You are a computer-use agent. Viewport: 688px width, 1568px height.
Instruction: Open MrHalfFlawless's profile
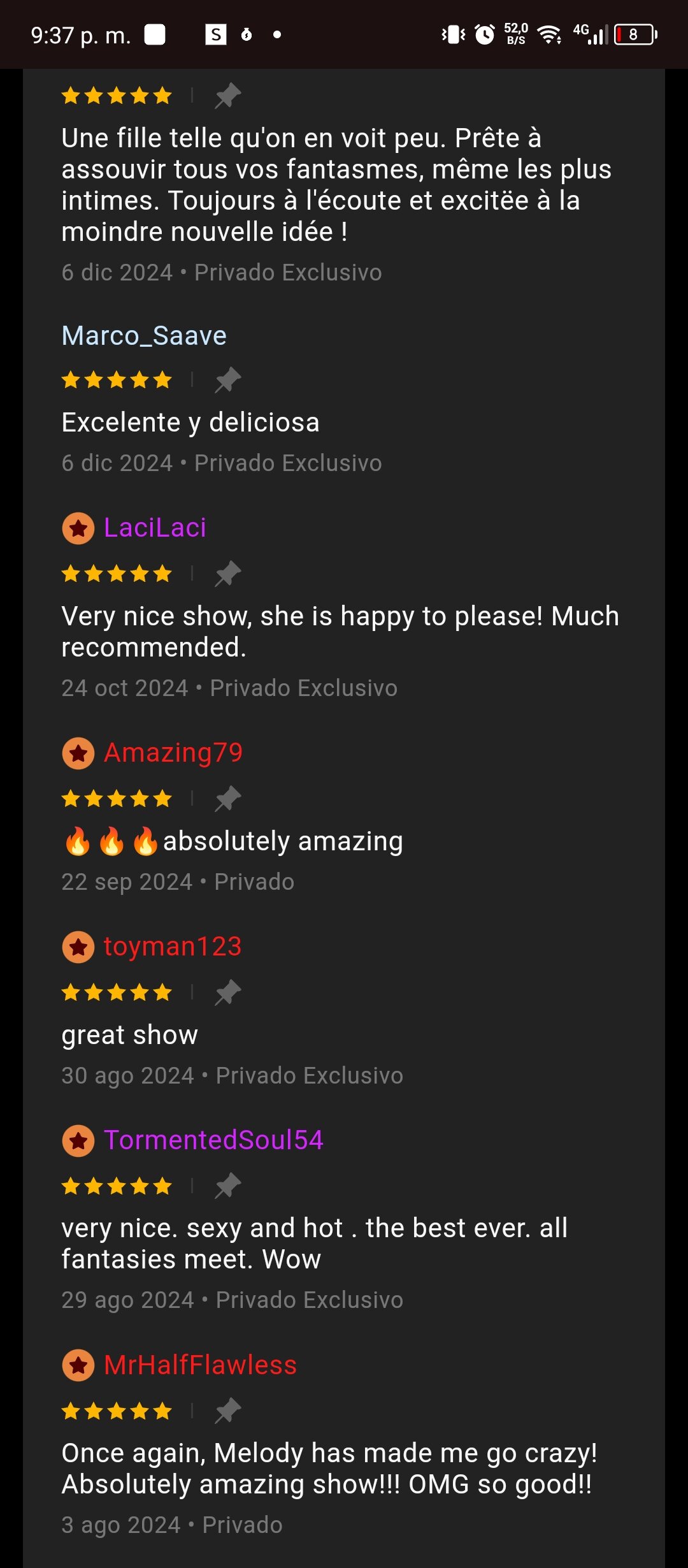(x=200, y=1365)
